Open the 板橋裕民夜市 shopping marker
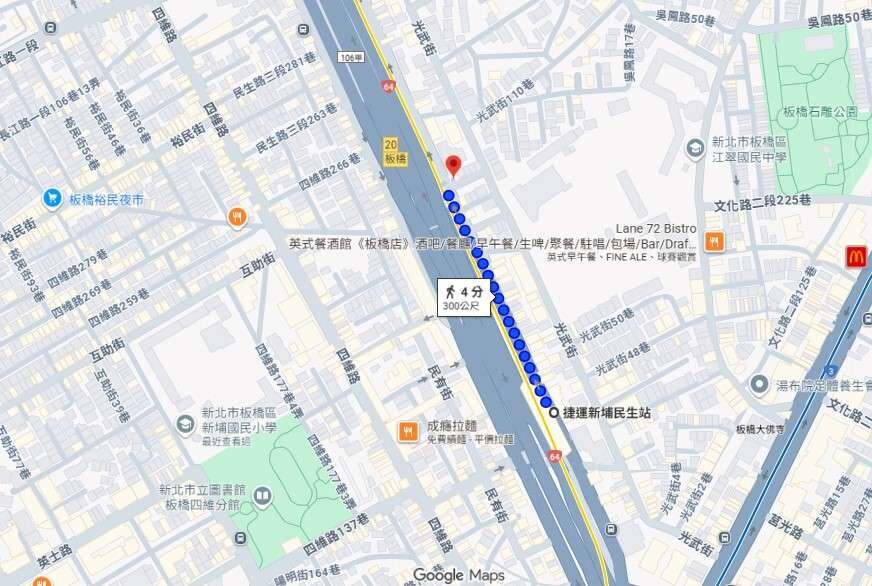The width and height of the screenshot is (872, 586). click(x=51, y=199)
